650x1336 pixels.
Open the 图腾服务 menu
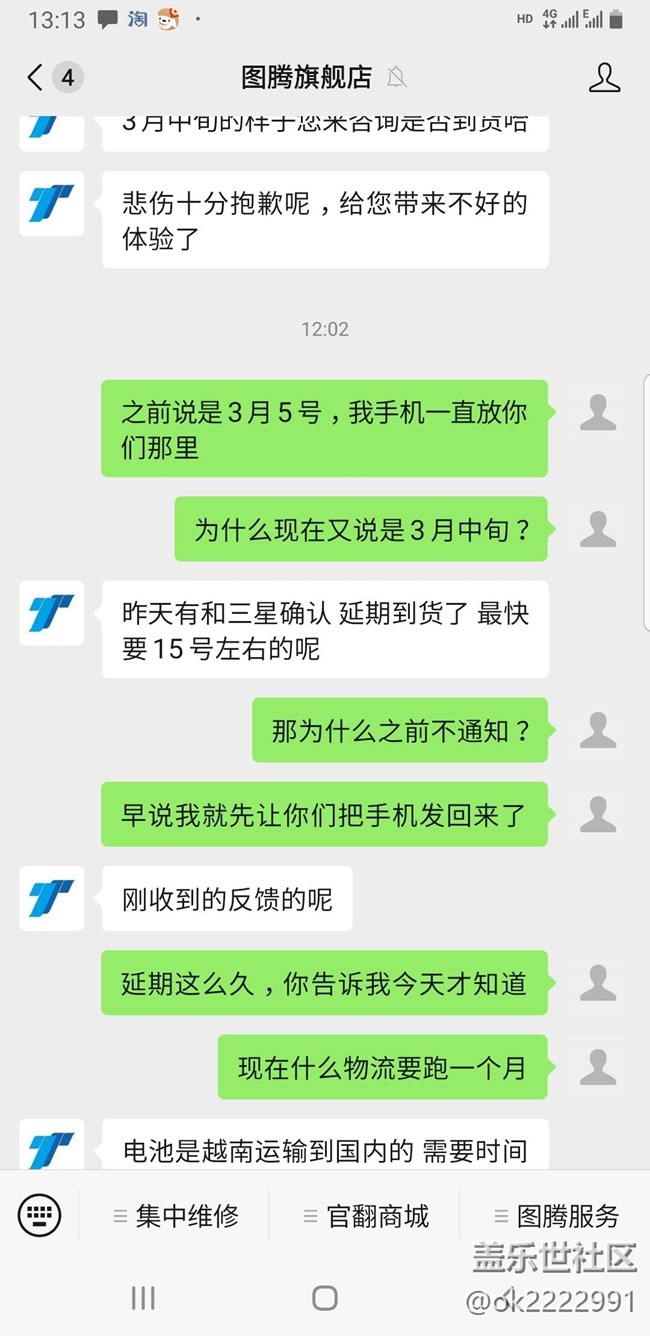click(x=556, y=1216)
